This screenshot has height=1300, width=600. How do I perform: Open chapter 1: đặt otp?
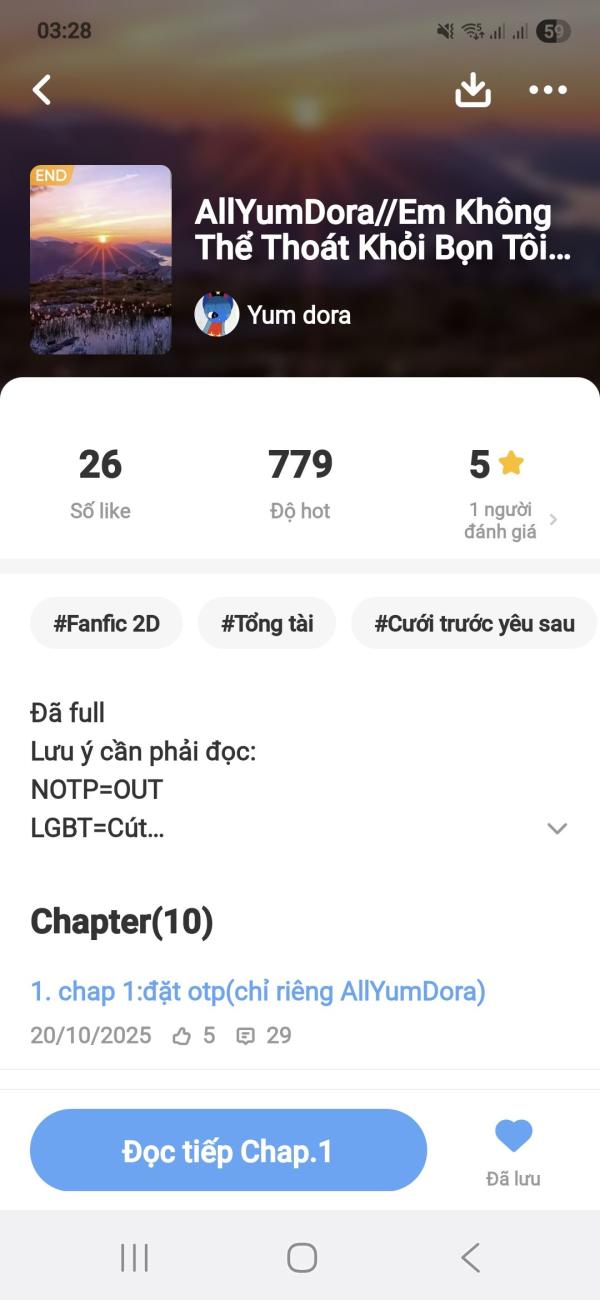point(258,991)
